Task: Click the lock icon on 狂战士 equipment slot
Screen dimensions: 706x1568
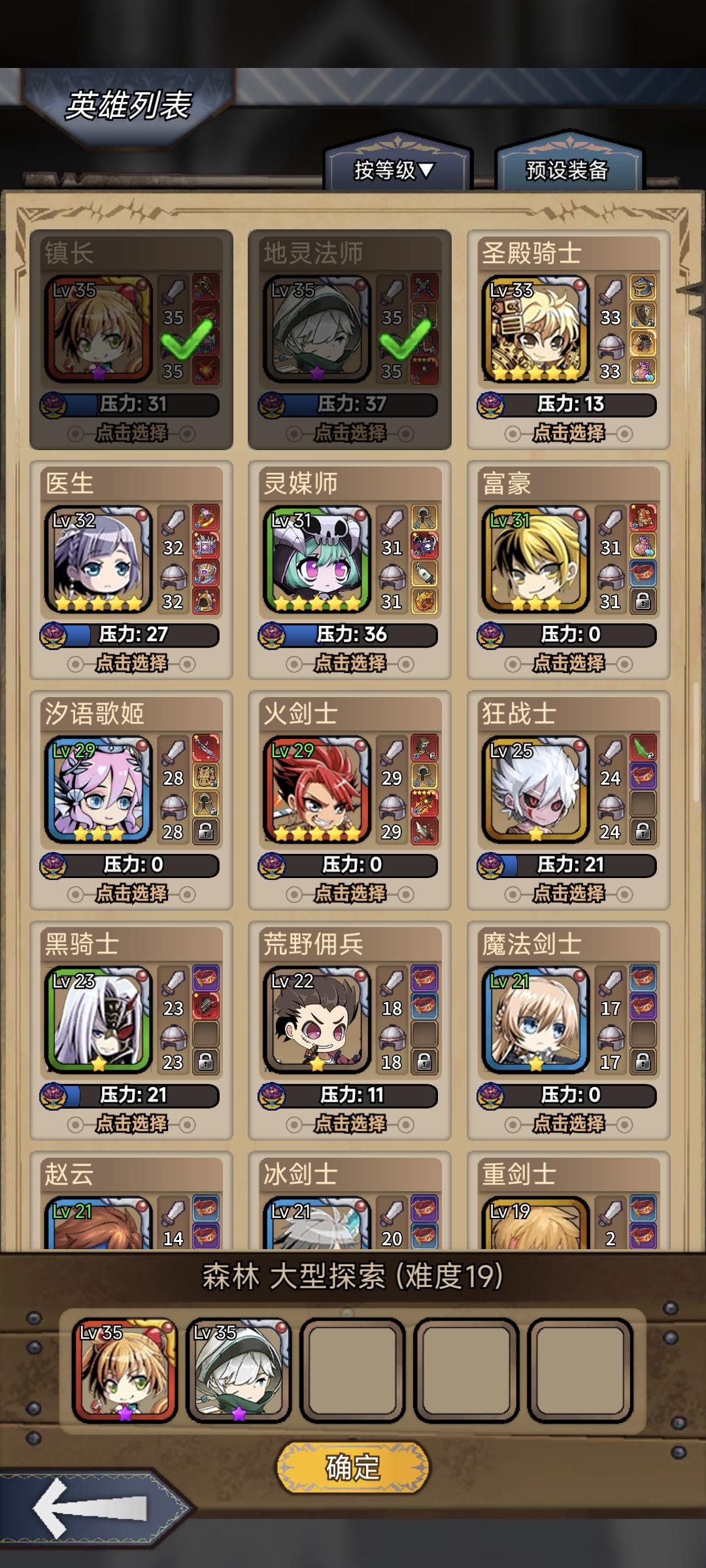Action: (643, 830)
